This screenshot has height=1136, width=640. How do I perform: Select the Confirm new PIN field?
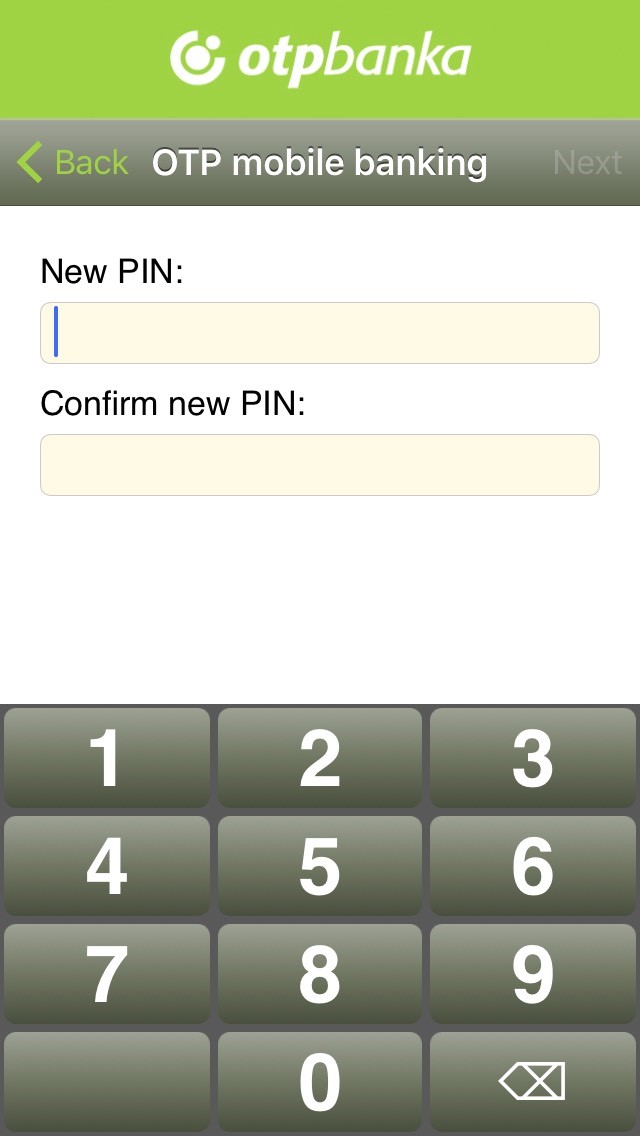point(320,465)
